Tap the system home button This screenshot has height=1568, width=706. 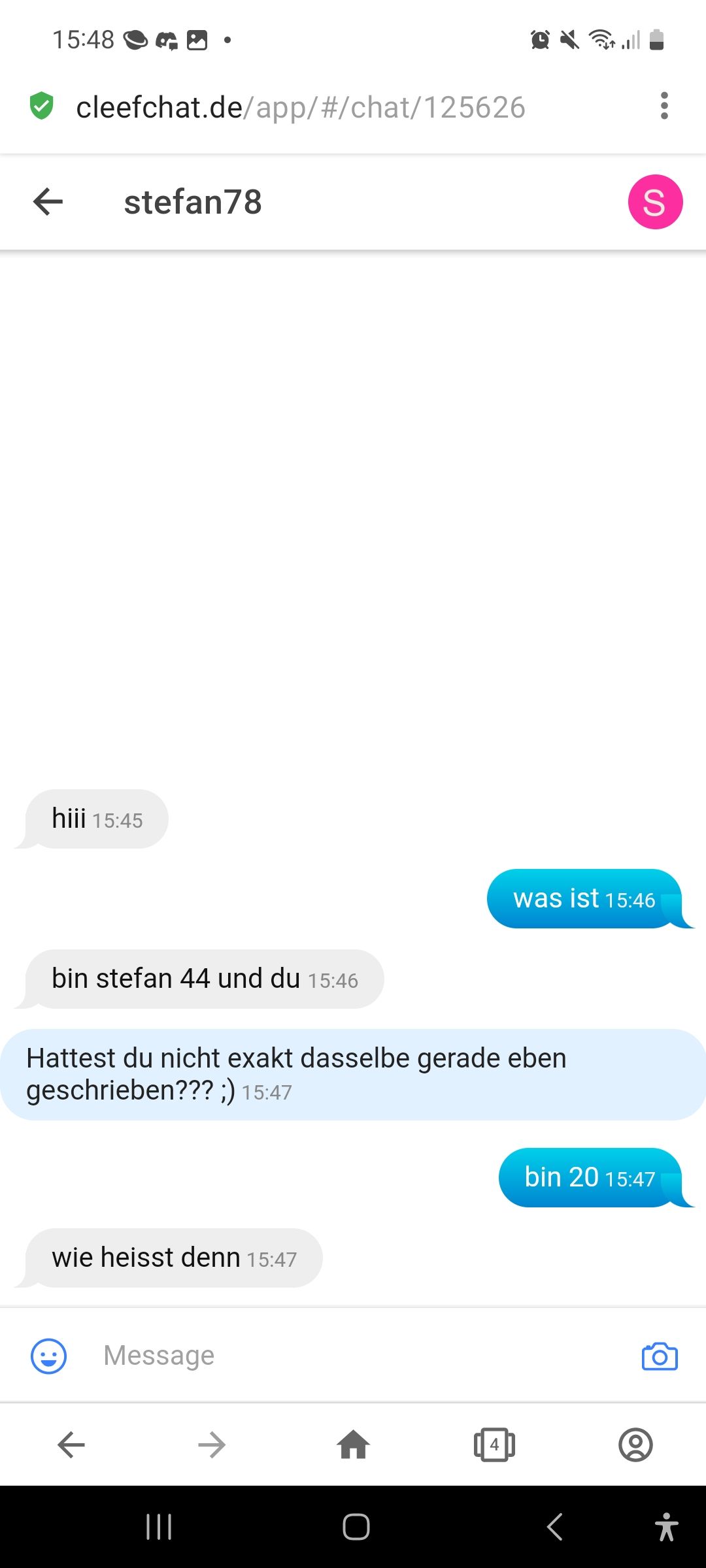(356, 1527)
